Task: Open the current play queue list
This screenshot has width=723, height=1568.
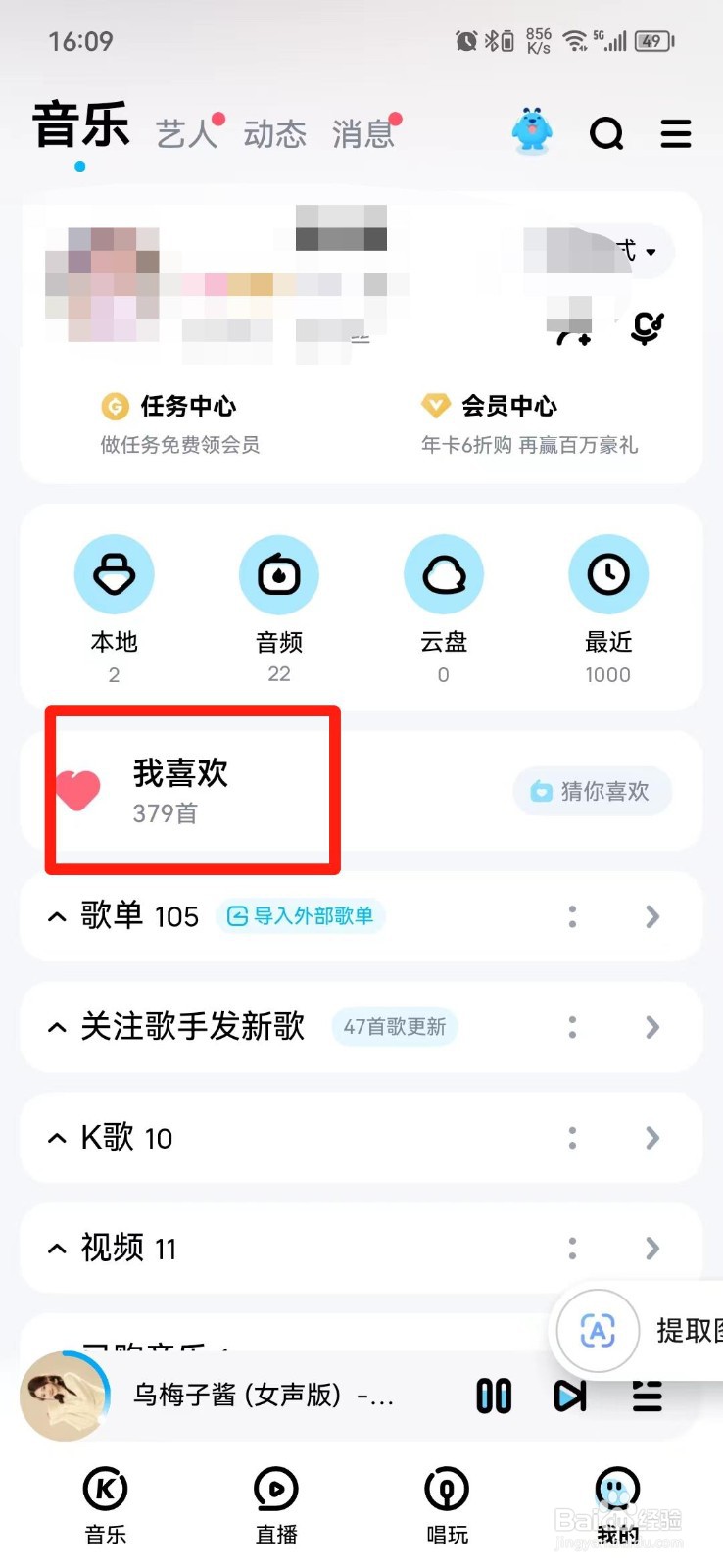Action: (647, 1397)
